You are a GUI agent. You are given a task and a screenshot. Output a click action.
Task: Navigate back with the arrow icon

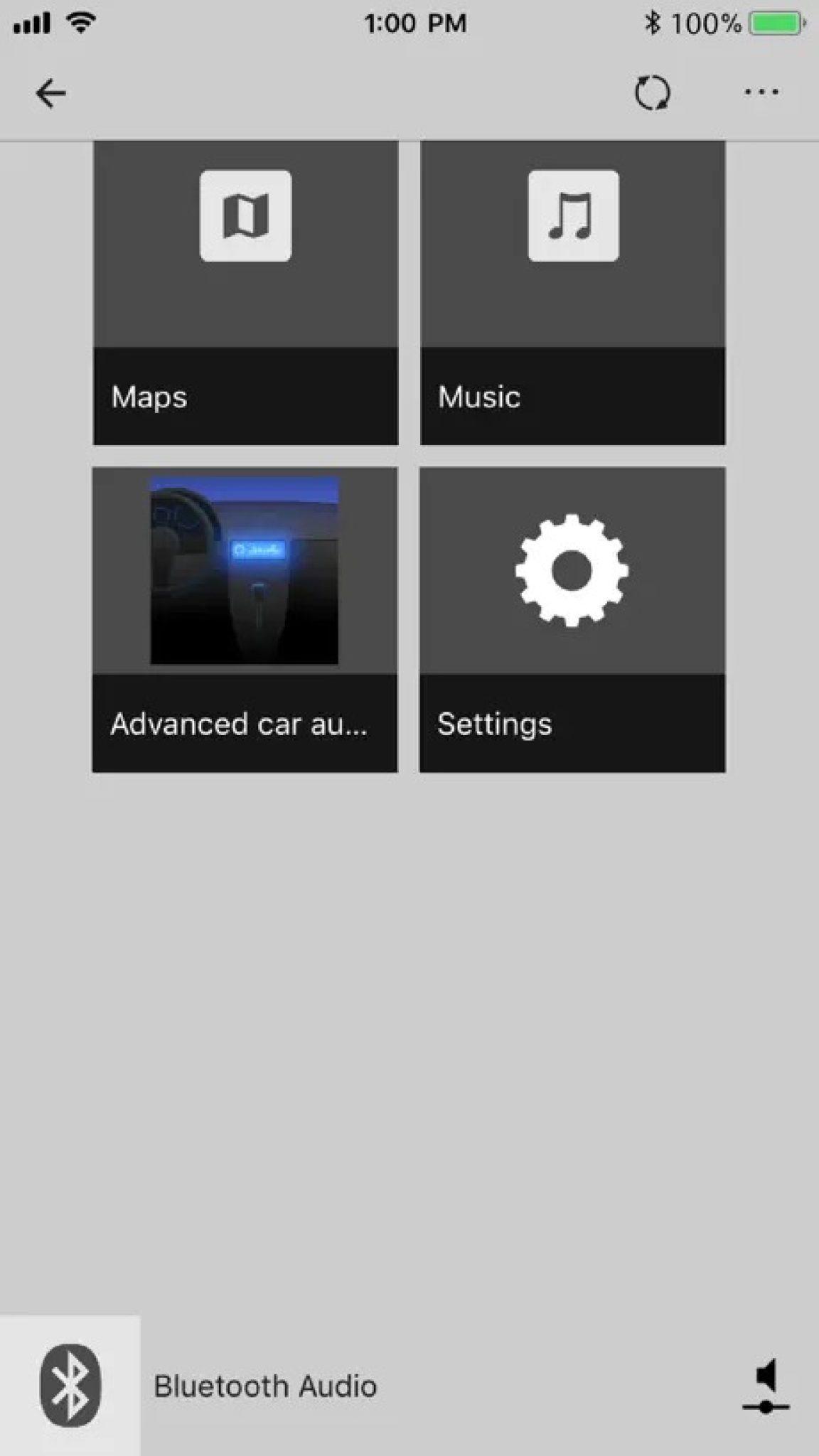[50, 92]
